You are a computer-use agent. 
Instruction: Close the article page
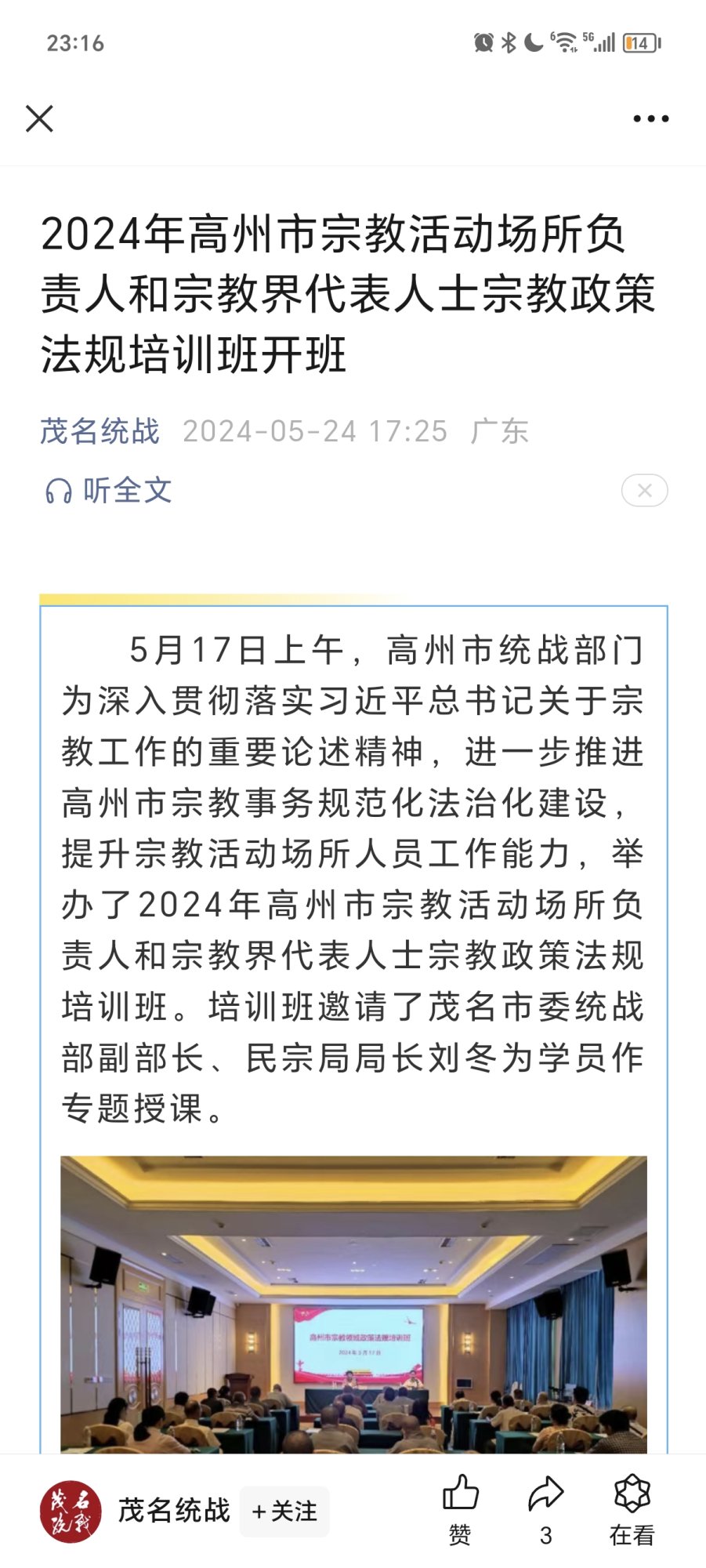39,119
